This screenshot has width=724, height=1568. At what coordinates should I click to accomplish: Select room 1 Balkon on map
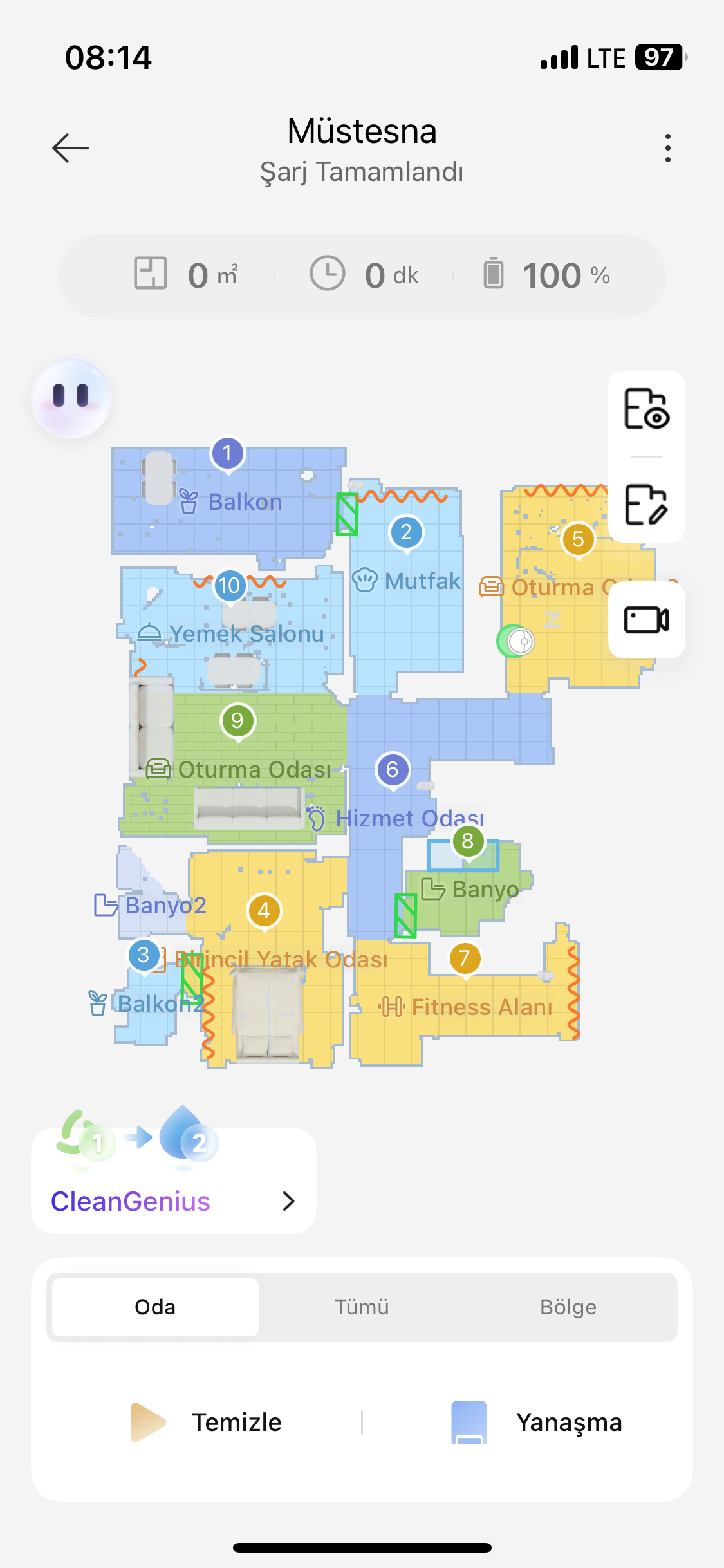click(x=227, y=454)
